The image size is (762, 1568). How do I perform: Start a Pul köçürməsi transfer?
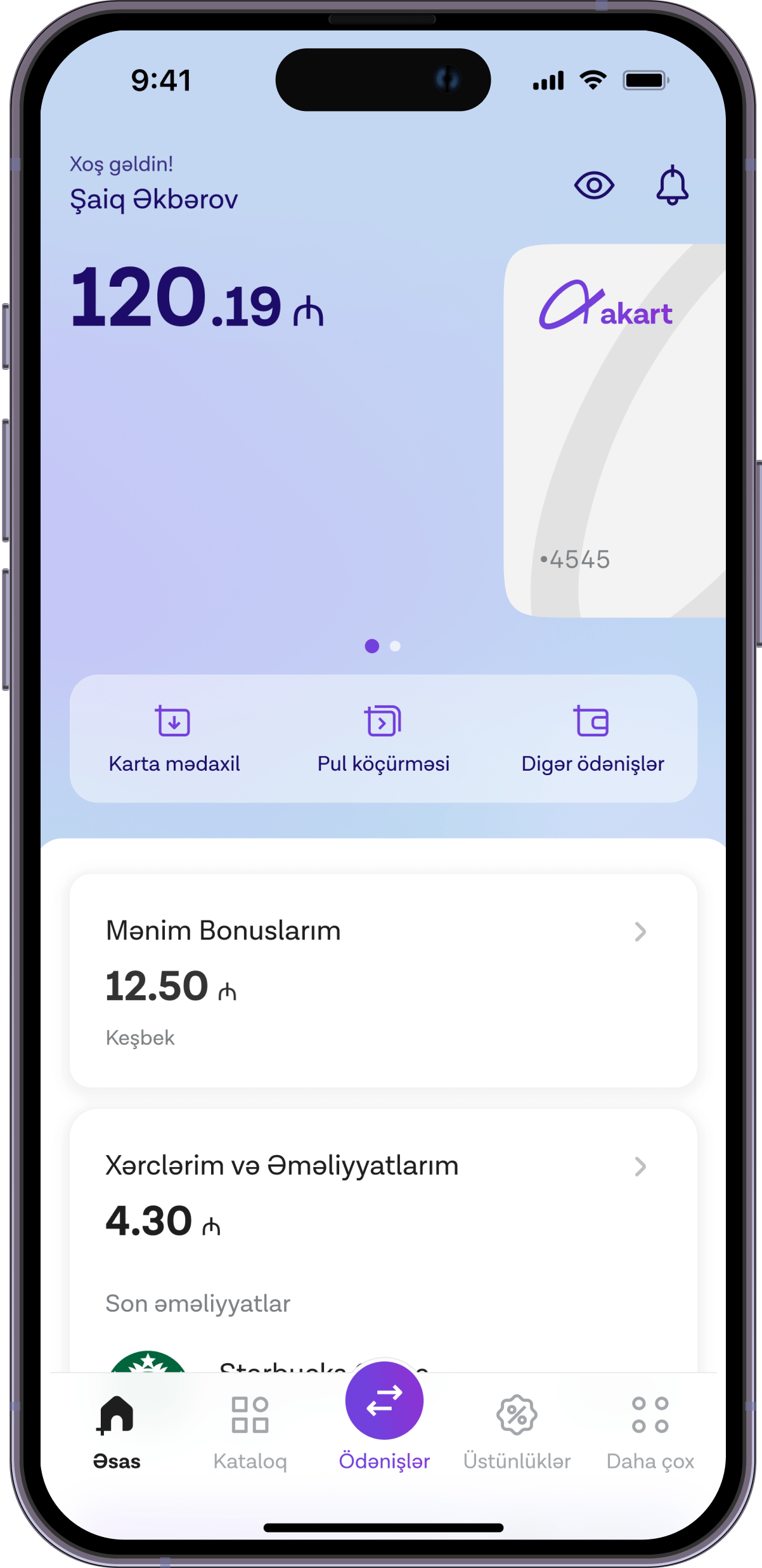(x=383, y=738)
